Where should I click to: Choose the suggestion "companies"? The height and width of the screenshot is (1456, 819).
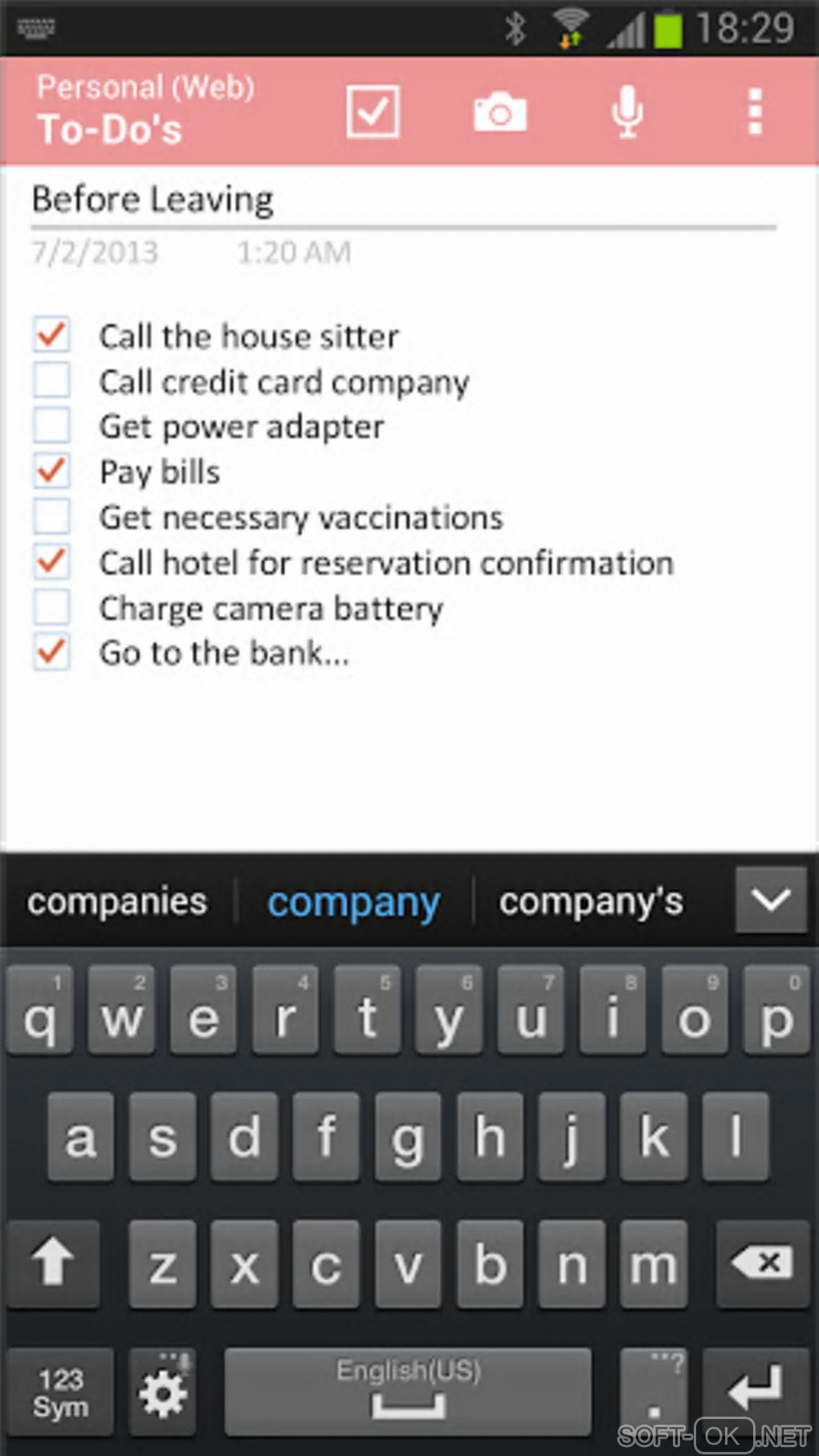(117, 902)
